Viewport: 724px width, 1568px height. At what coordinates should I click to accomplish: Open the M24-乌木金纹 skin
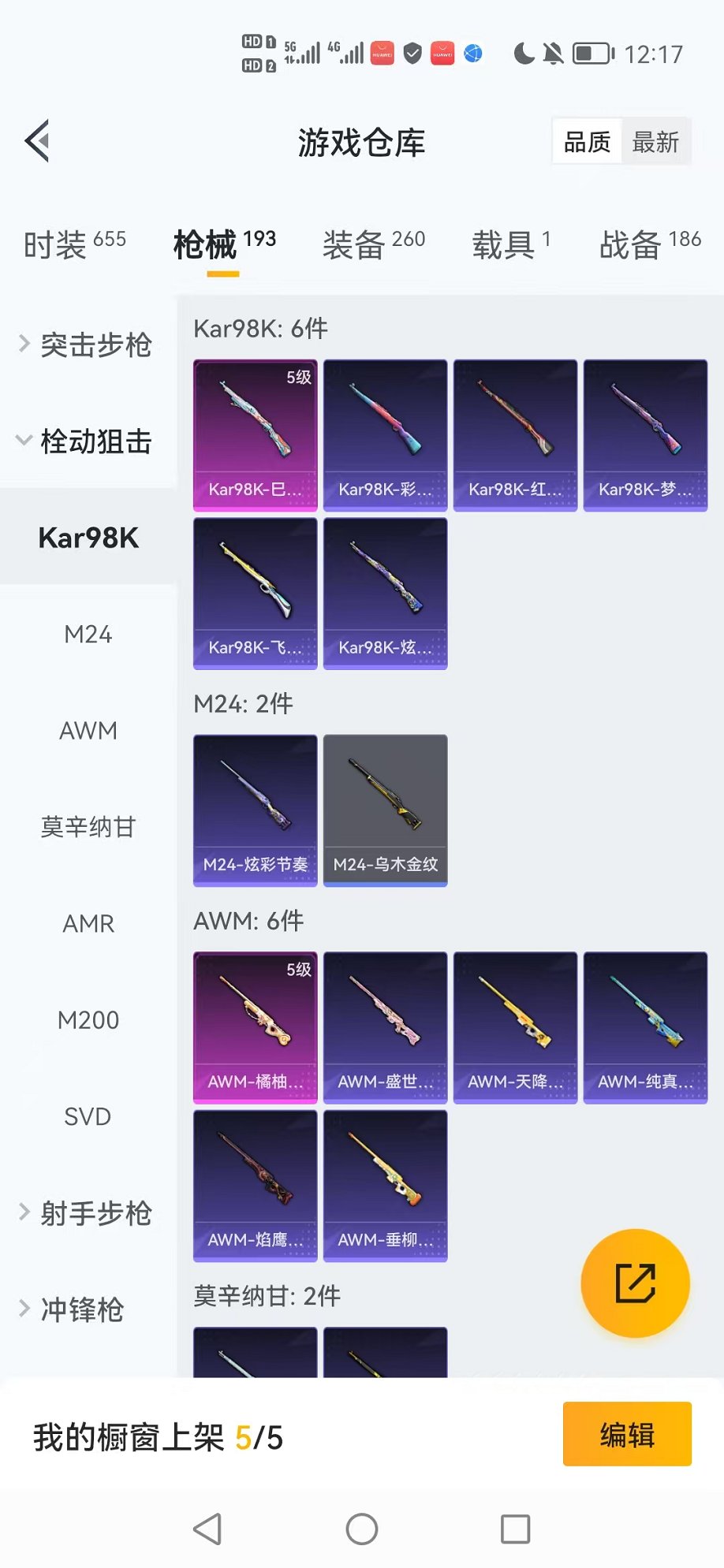pyautogui.click(x=386, y=810)
